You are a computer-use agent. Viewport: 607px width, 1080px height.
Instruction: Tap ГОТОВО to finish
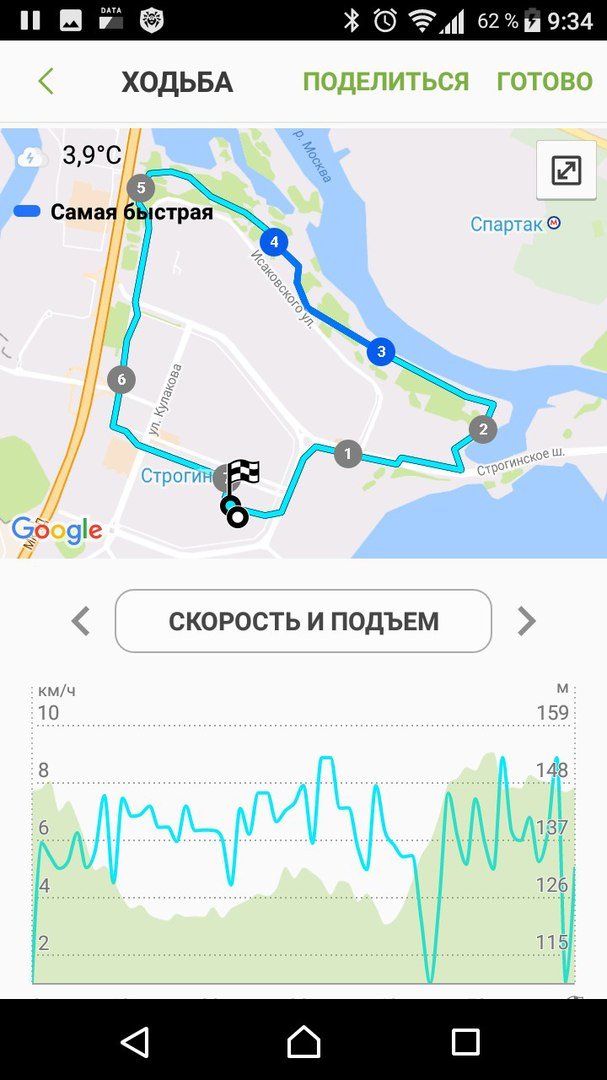coord(544,81)
